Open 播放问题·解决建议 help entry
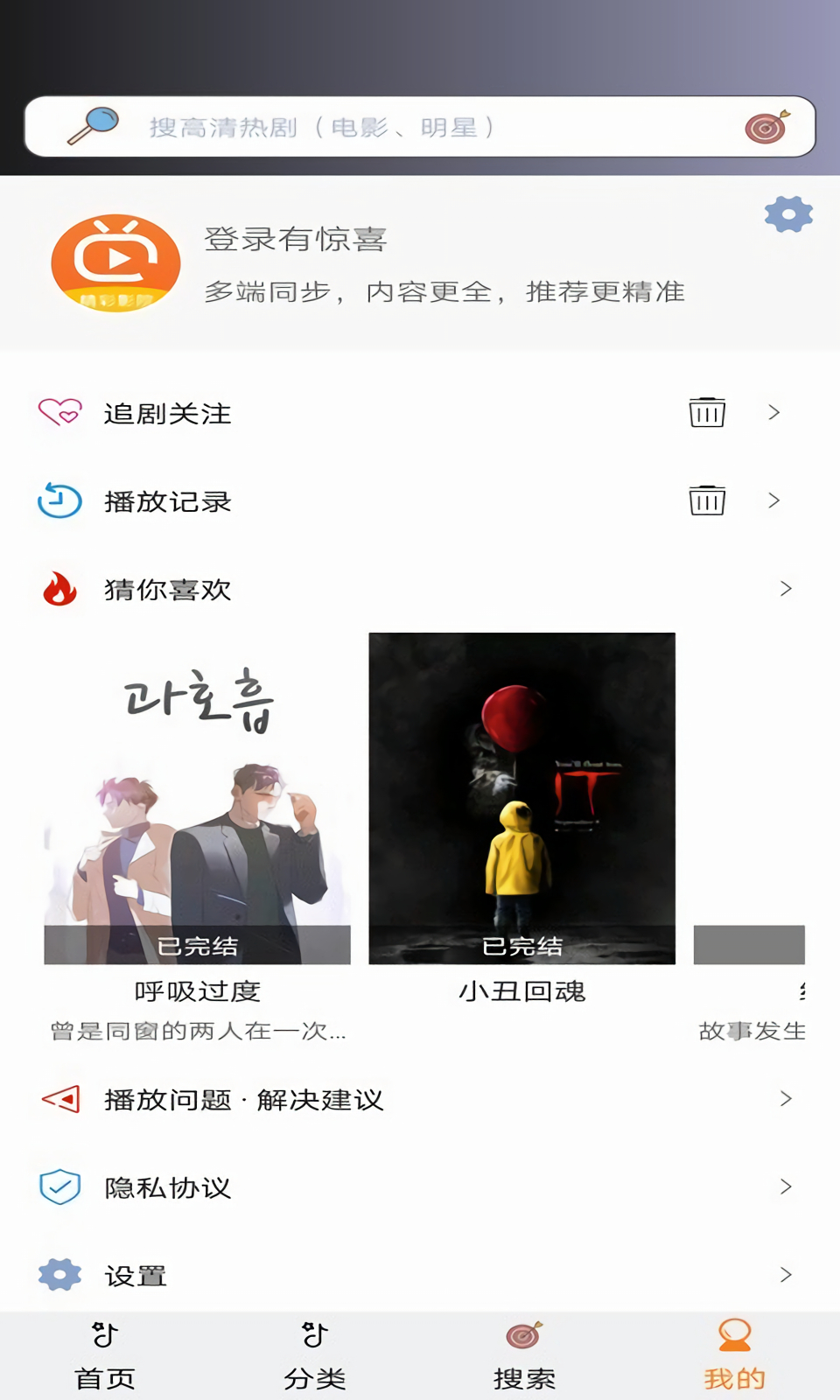The image size is (840, 1400). 245,1100
